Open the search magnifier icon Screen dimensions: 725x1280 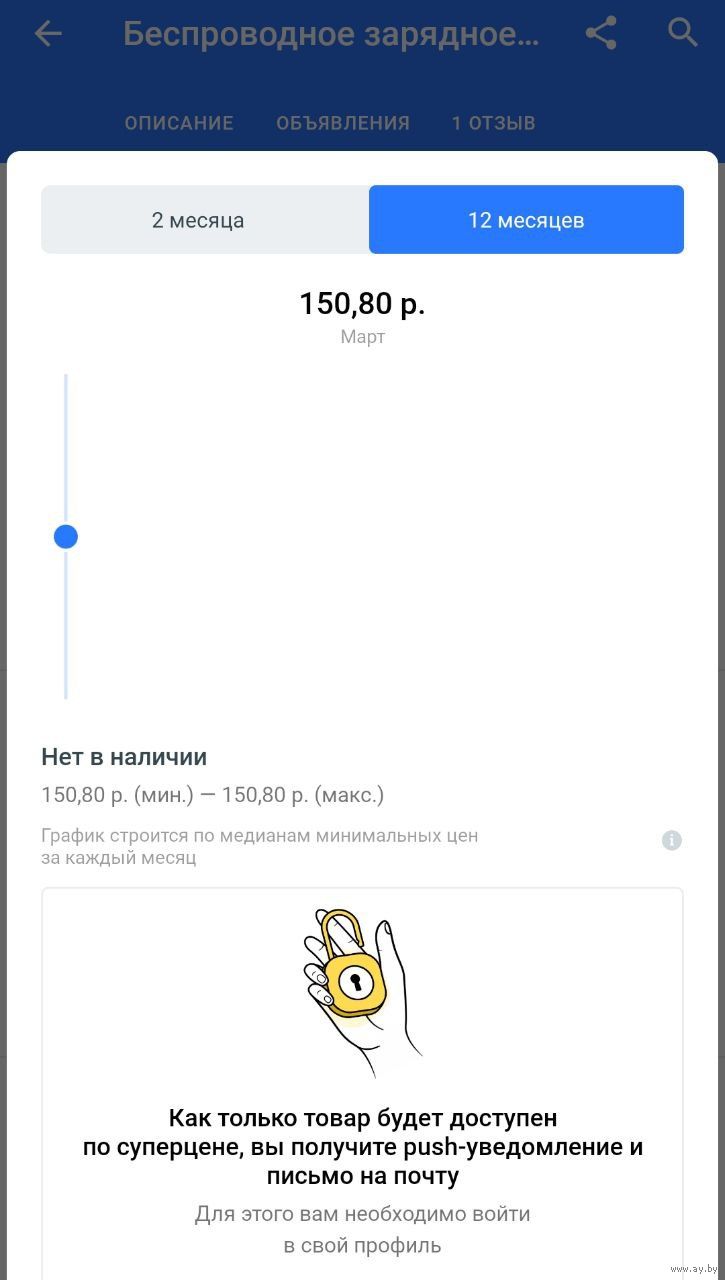click(683, 33)
